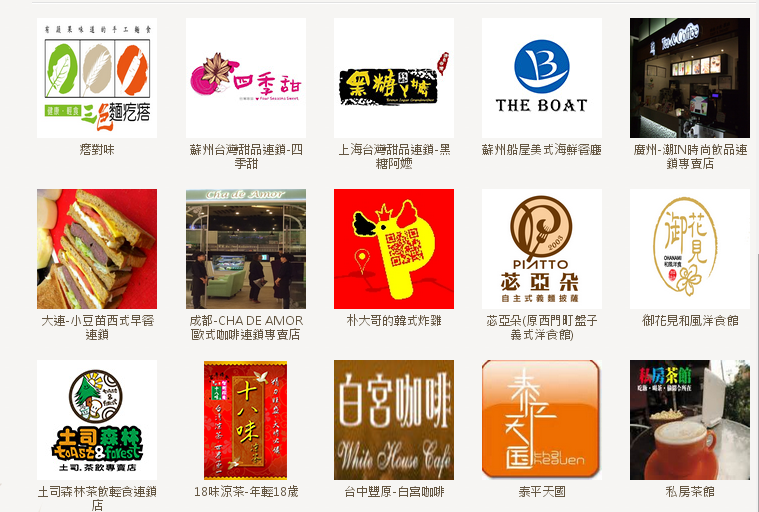Open 廣州-潮IN時尚飲品連鎖專賣店 tile
Screen dimensions: 759x512
[690, 78]
